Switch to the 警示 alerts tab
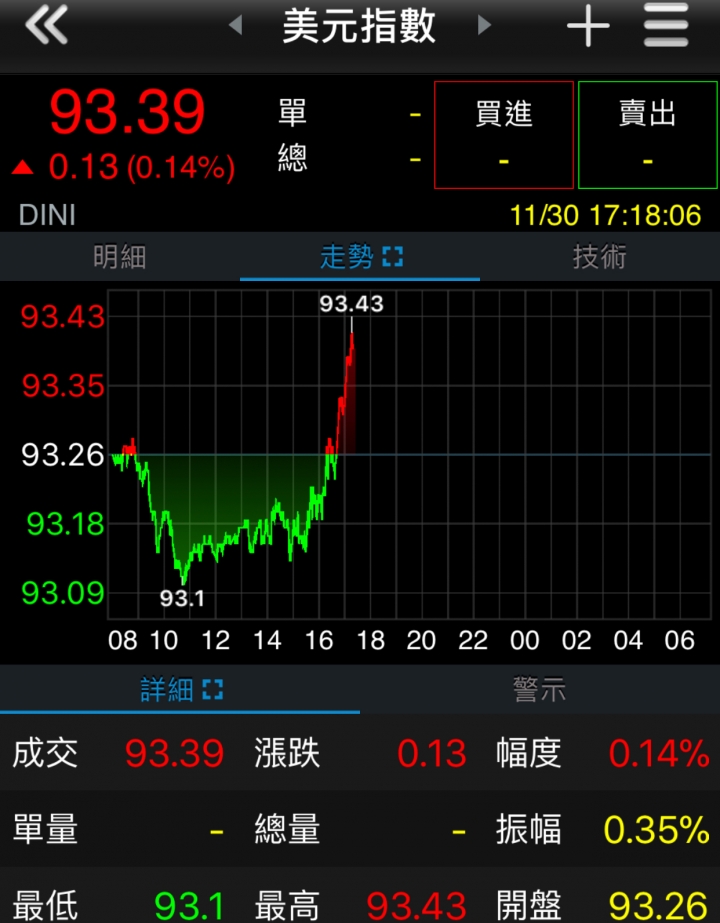Screen dimensions: 720x923 (x=540, y=690)
